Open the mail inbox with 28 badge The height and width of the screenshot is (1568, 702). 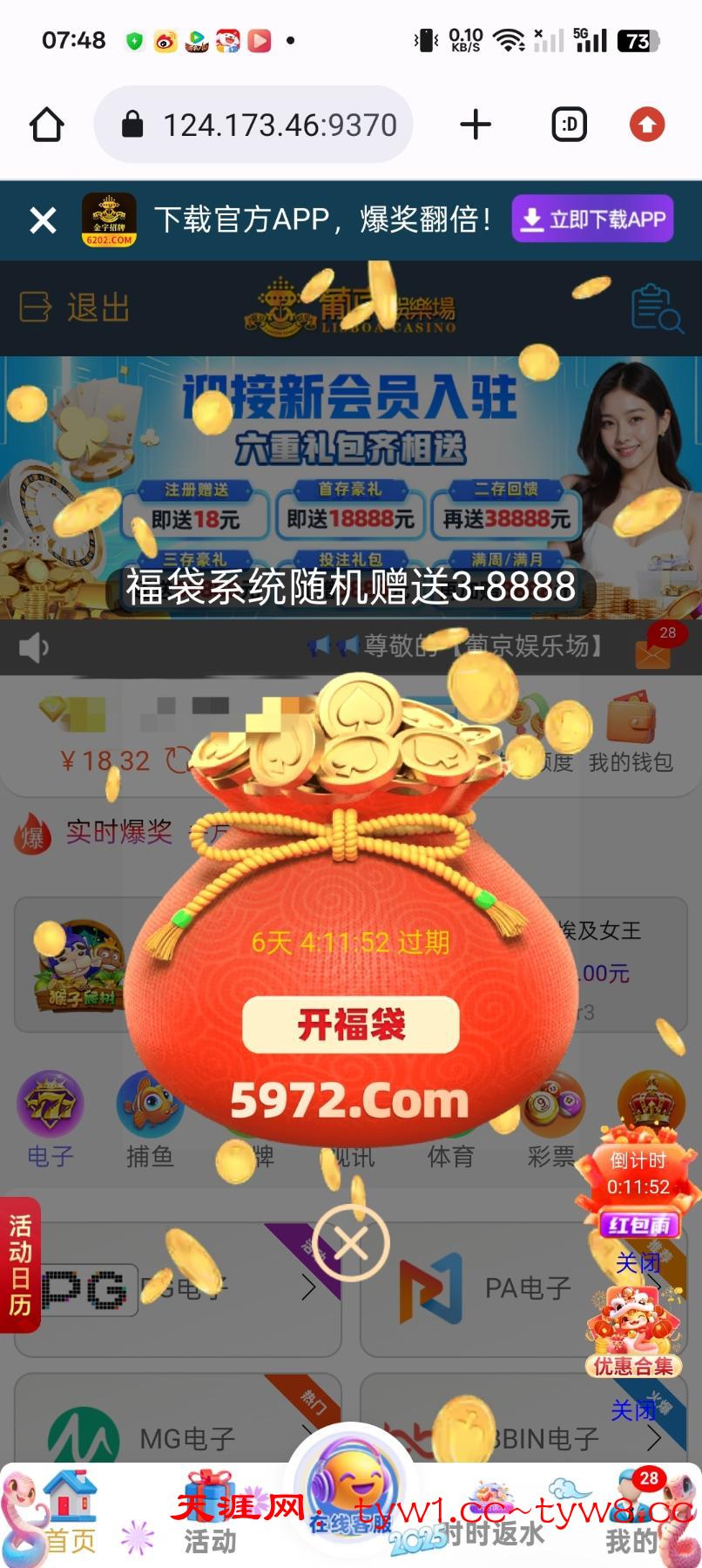point(653,650)
